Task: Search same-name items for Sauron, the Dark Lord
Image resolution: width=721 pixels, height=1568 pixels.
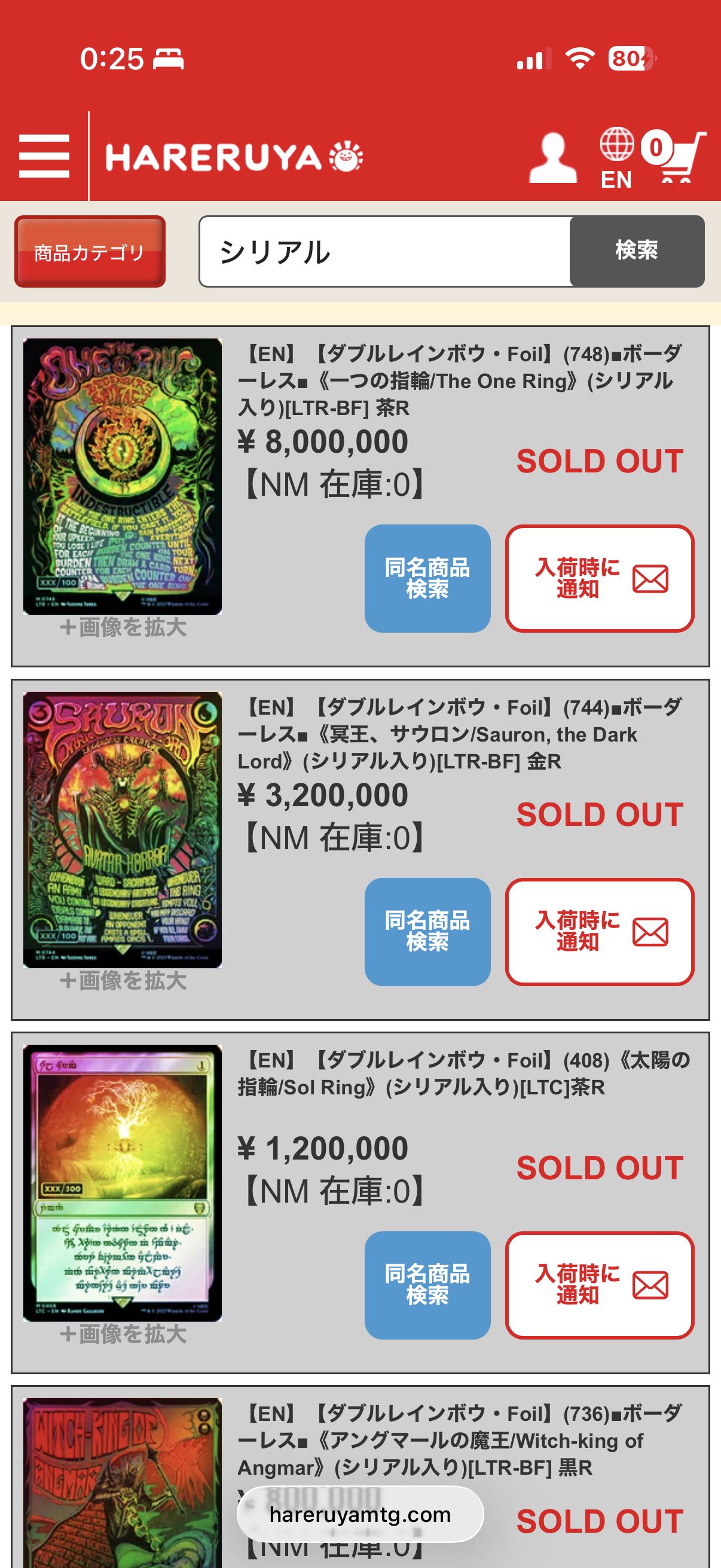Action: click(x=427, y=931)
